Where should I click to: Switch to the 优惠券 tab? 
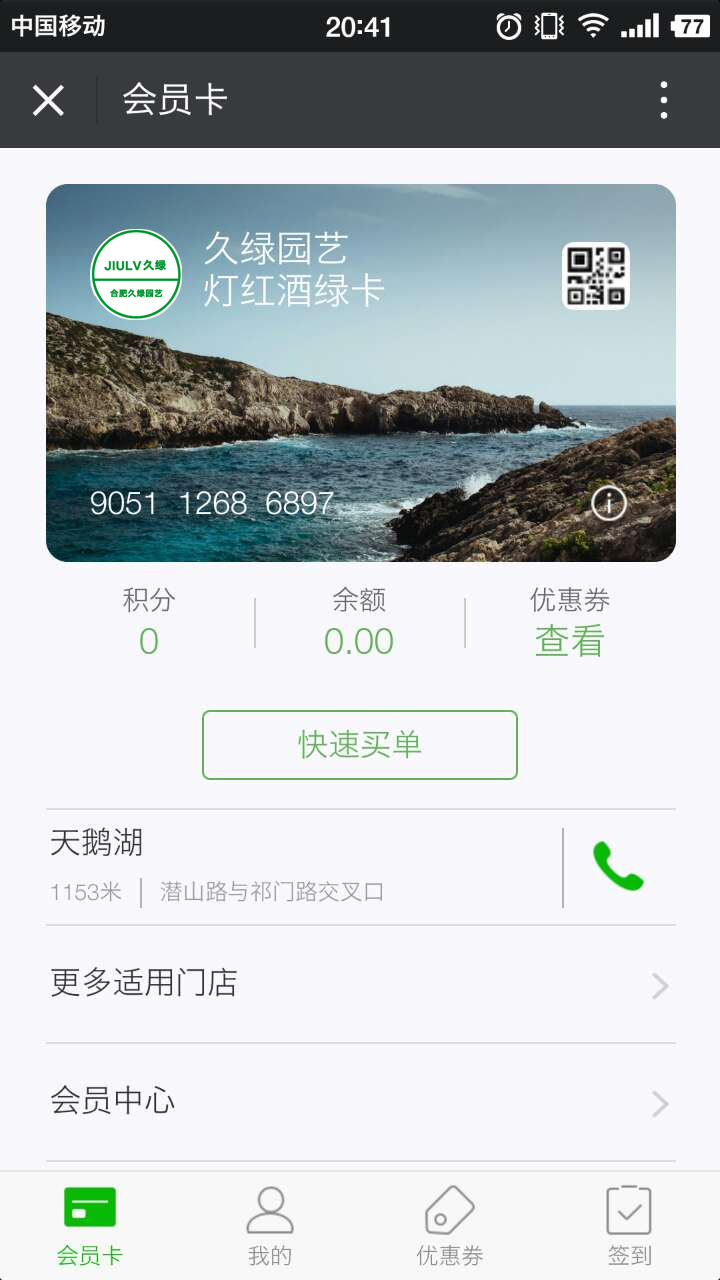click(x=450, y=1225)
